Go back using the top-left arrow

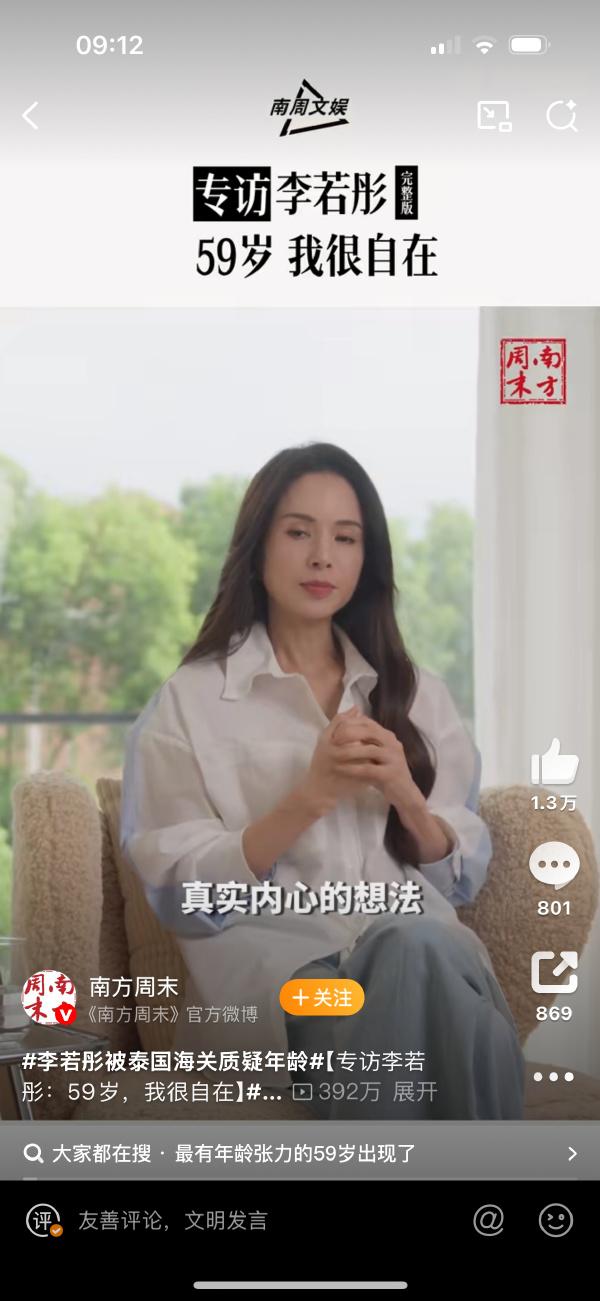click(x=31, y=116)
